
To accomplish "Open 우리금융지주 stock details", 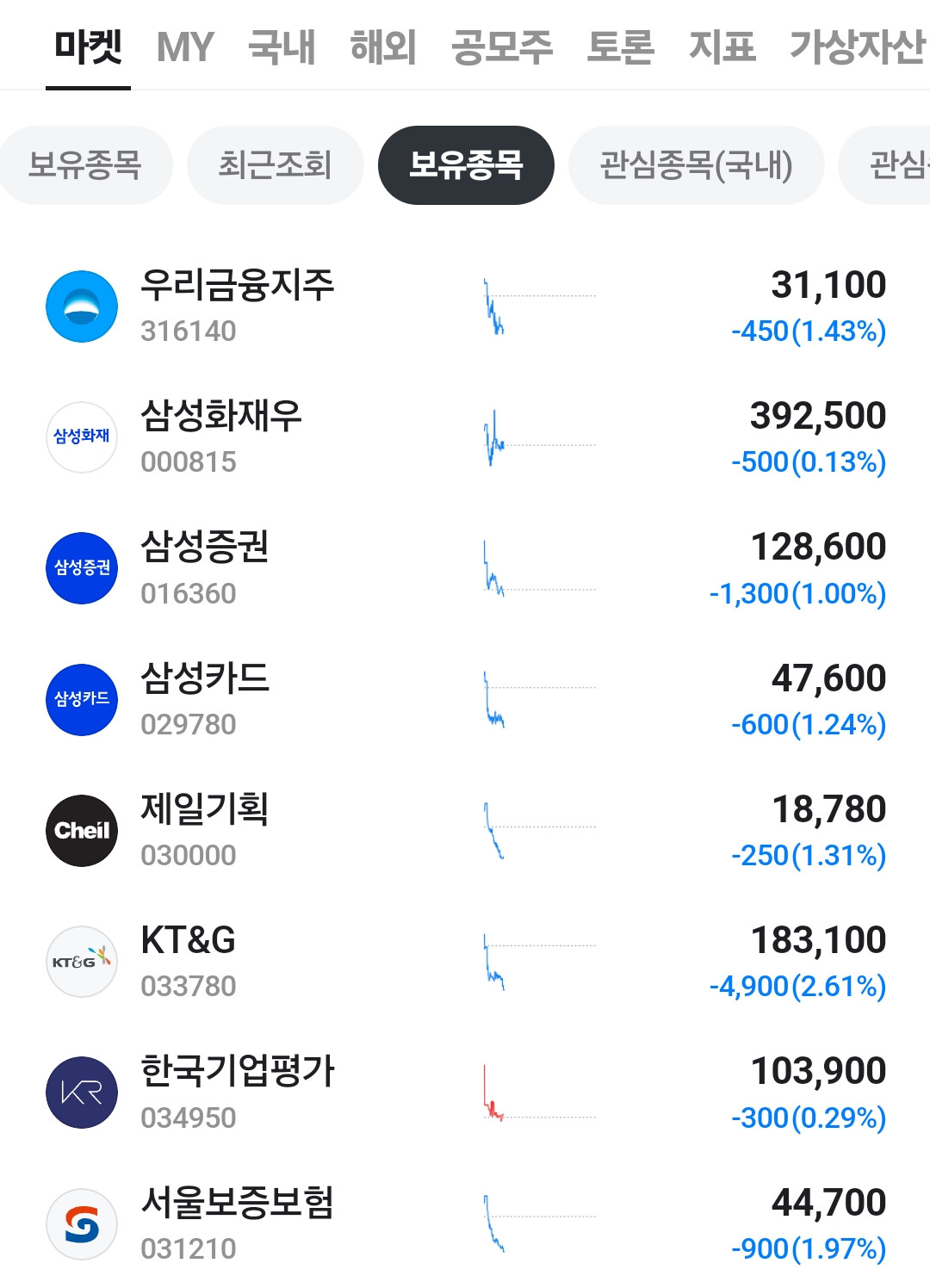I will coord(465,307).
